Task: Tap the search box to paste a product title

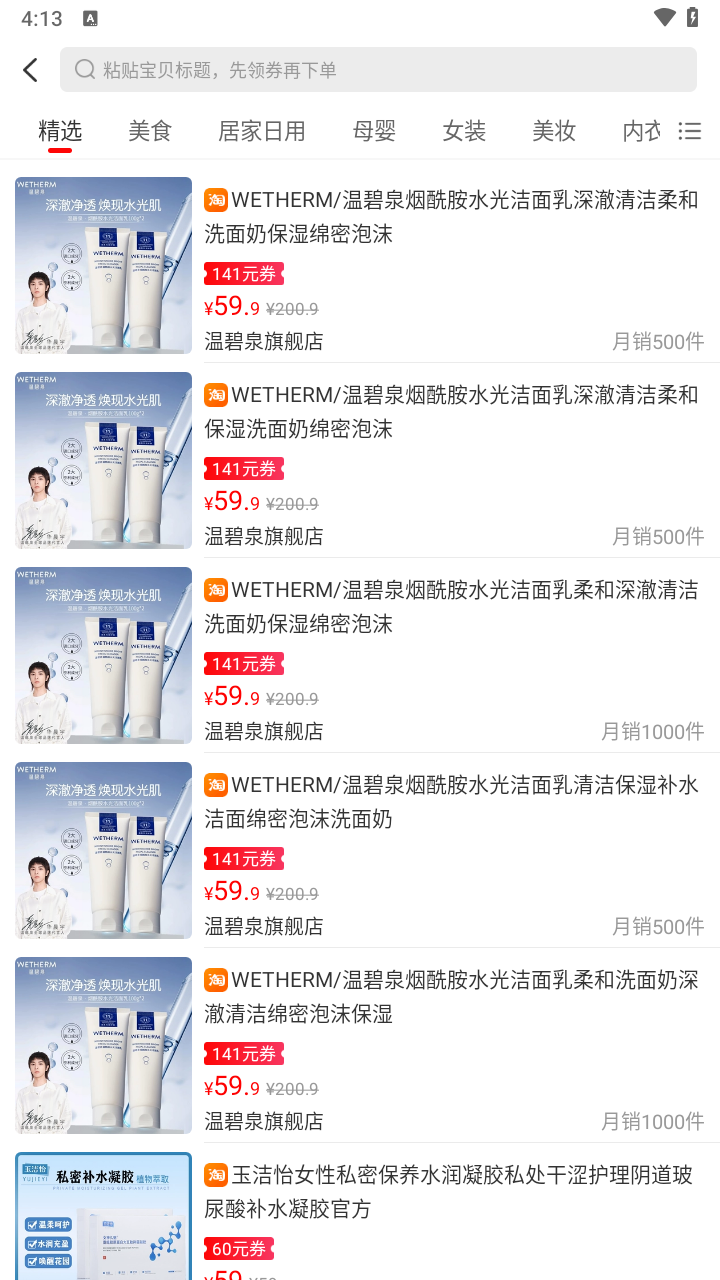Action: (x=378, y=70)
